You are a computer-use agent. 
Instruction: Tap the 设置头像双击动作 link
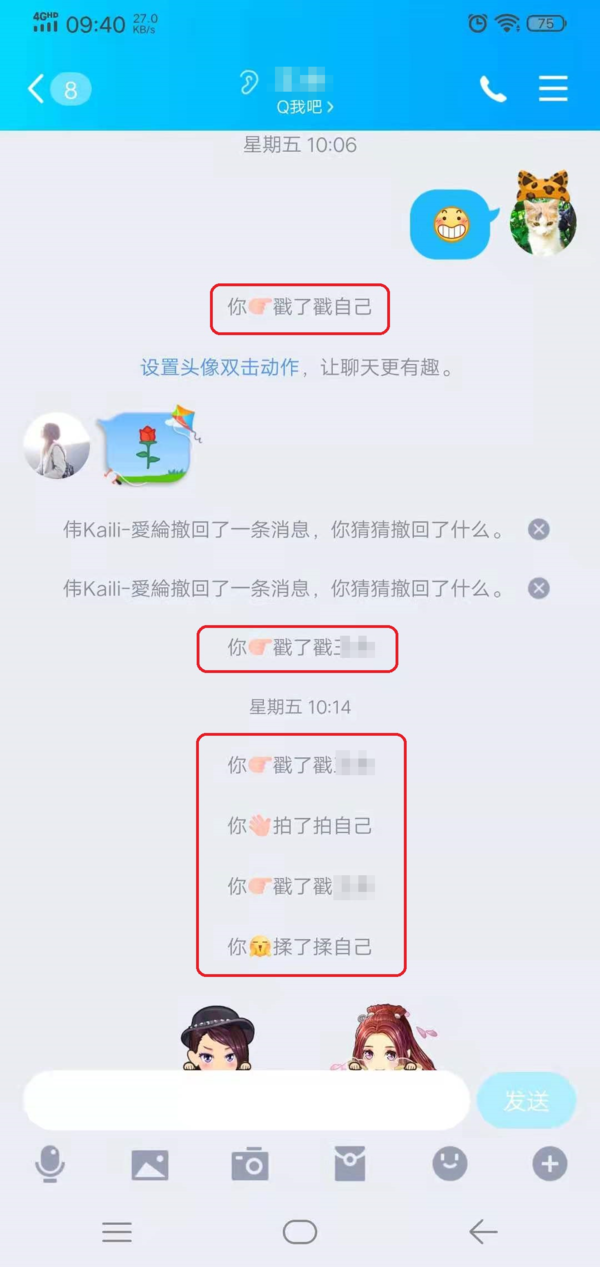[x=219, y=367]
